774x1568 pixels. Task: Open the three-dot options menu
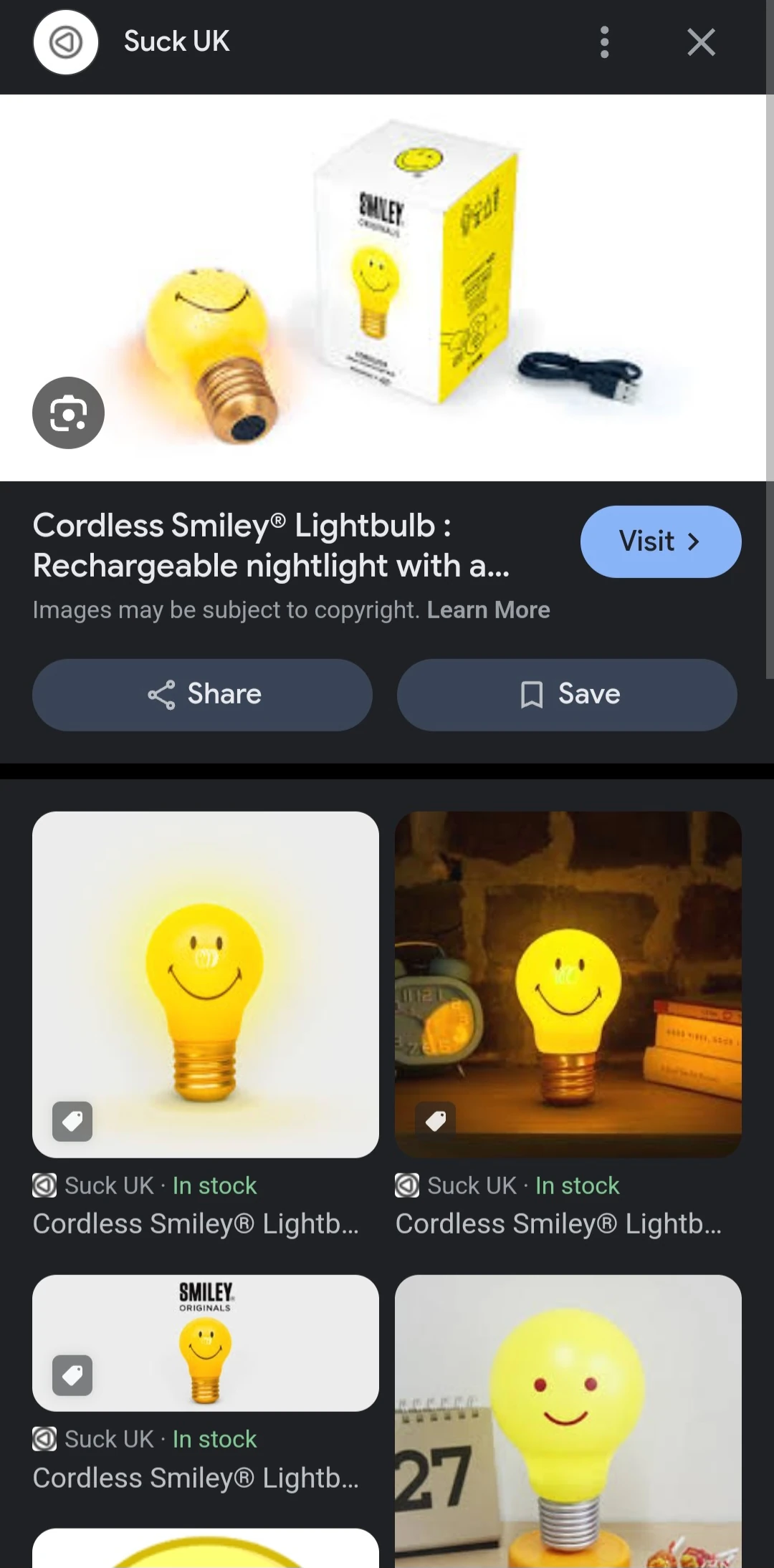click(x=604, y=42)
